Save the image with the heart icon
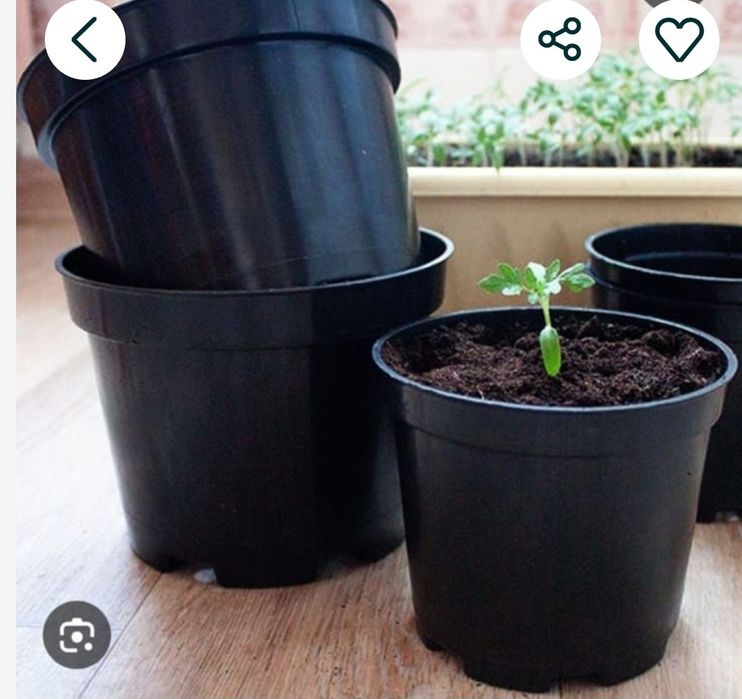Image resolution: width=742 pixels, height=699 pixels. (x=679, y=40)
